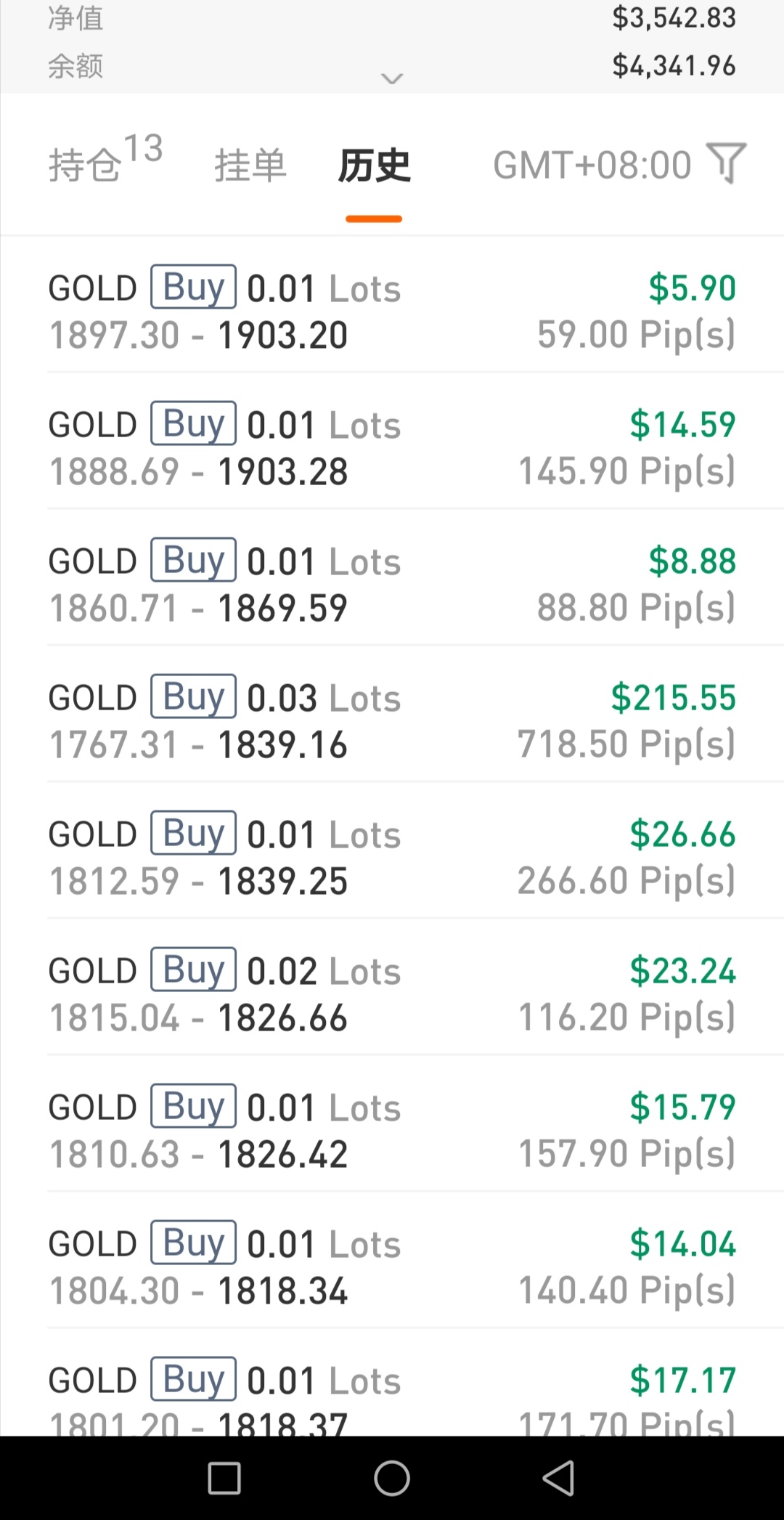Select the 历史 history tab

tap(374, 165)
